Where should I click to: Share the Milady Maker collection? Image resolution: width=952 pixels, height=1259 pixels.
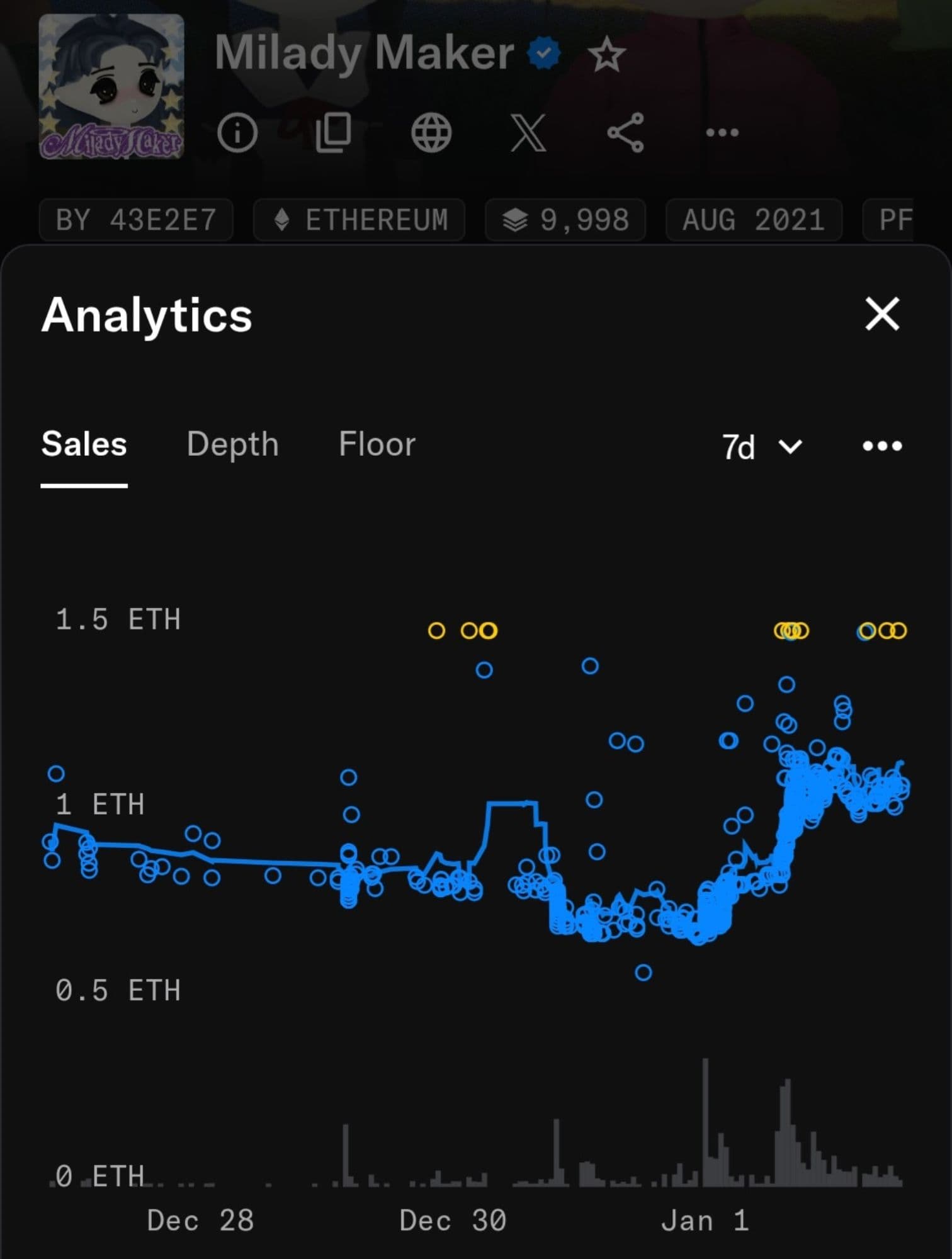click(x=625, y=133)
